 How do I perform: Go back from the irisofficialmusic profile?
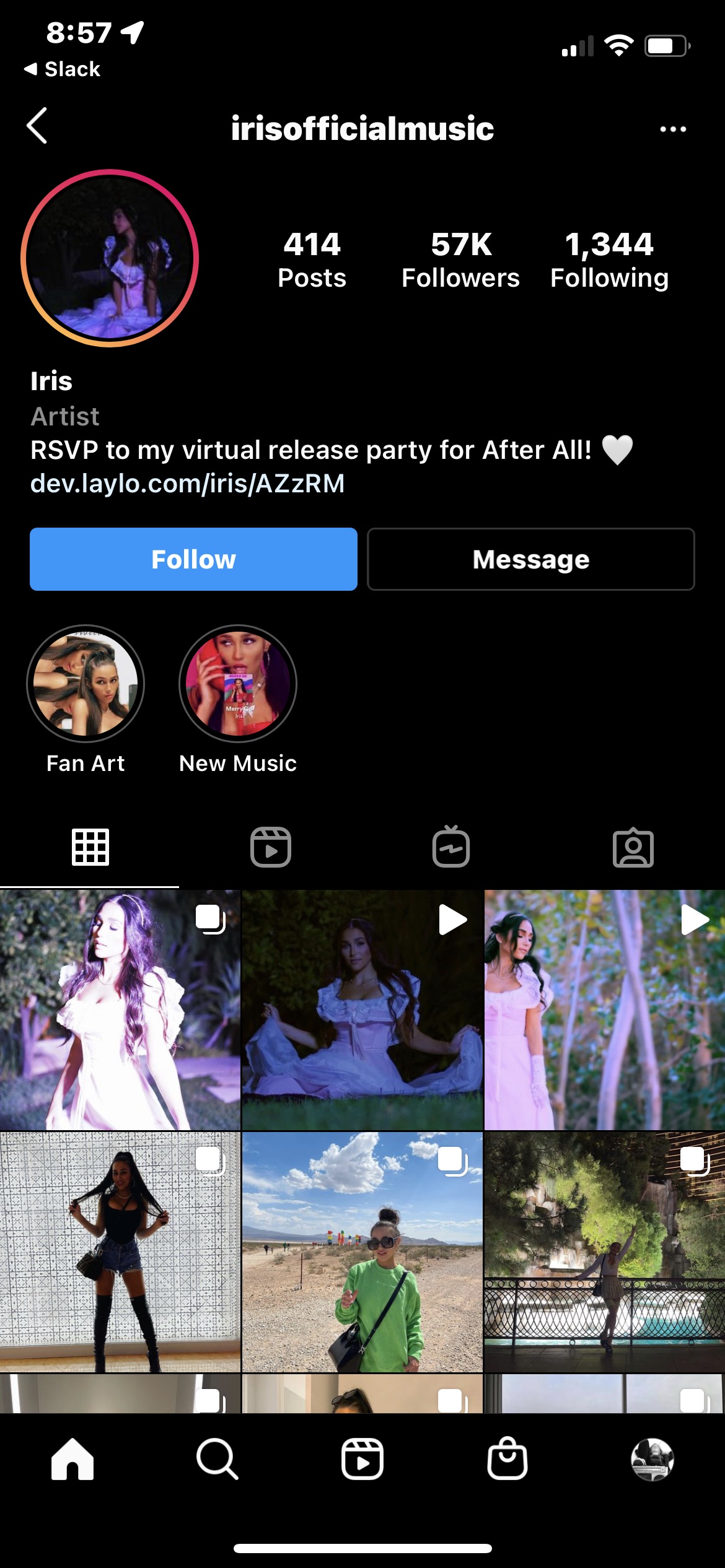(37, 126)
